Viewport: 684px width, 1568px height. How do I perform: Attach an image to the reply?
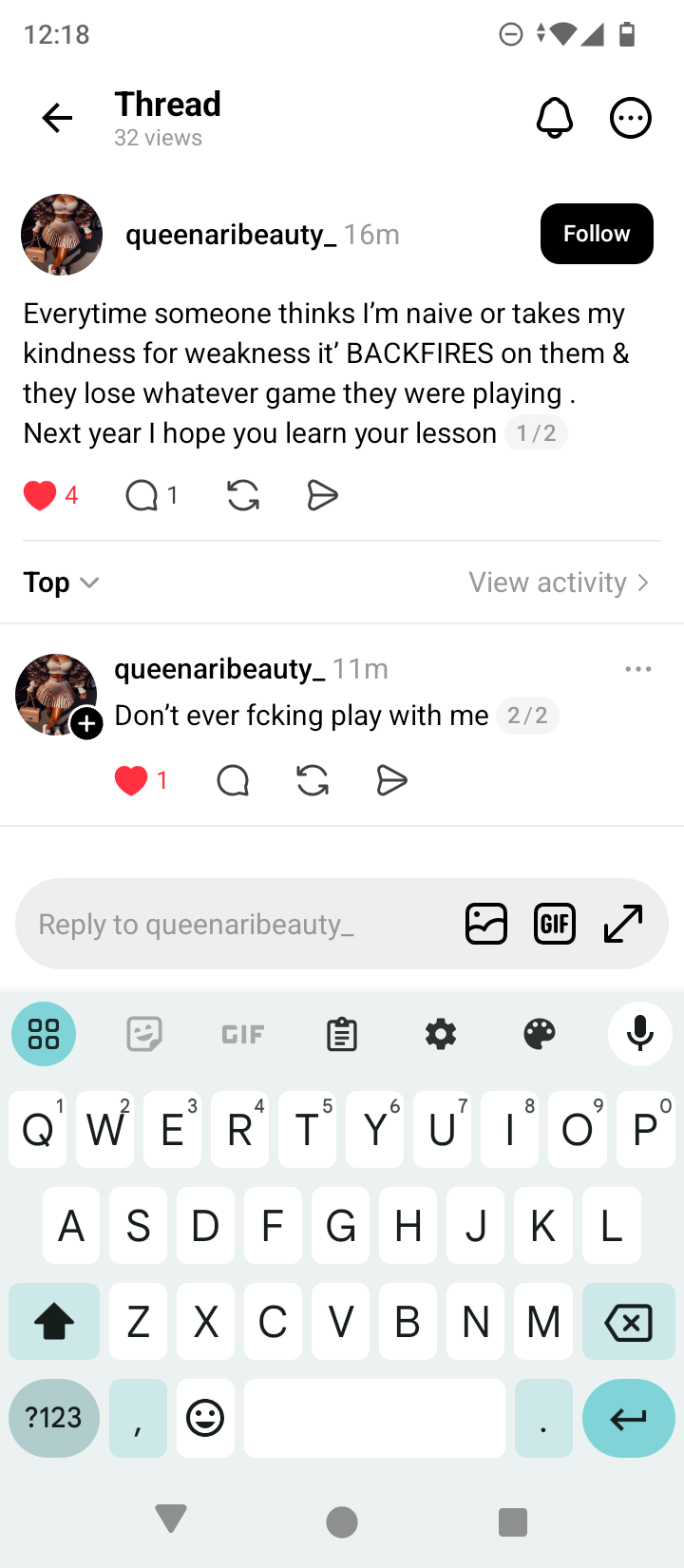(x=486, y=924)
